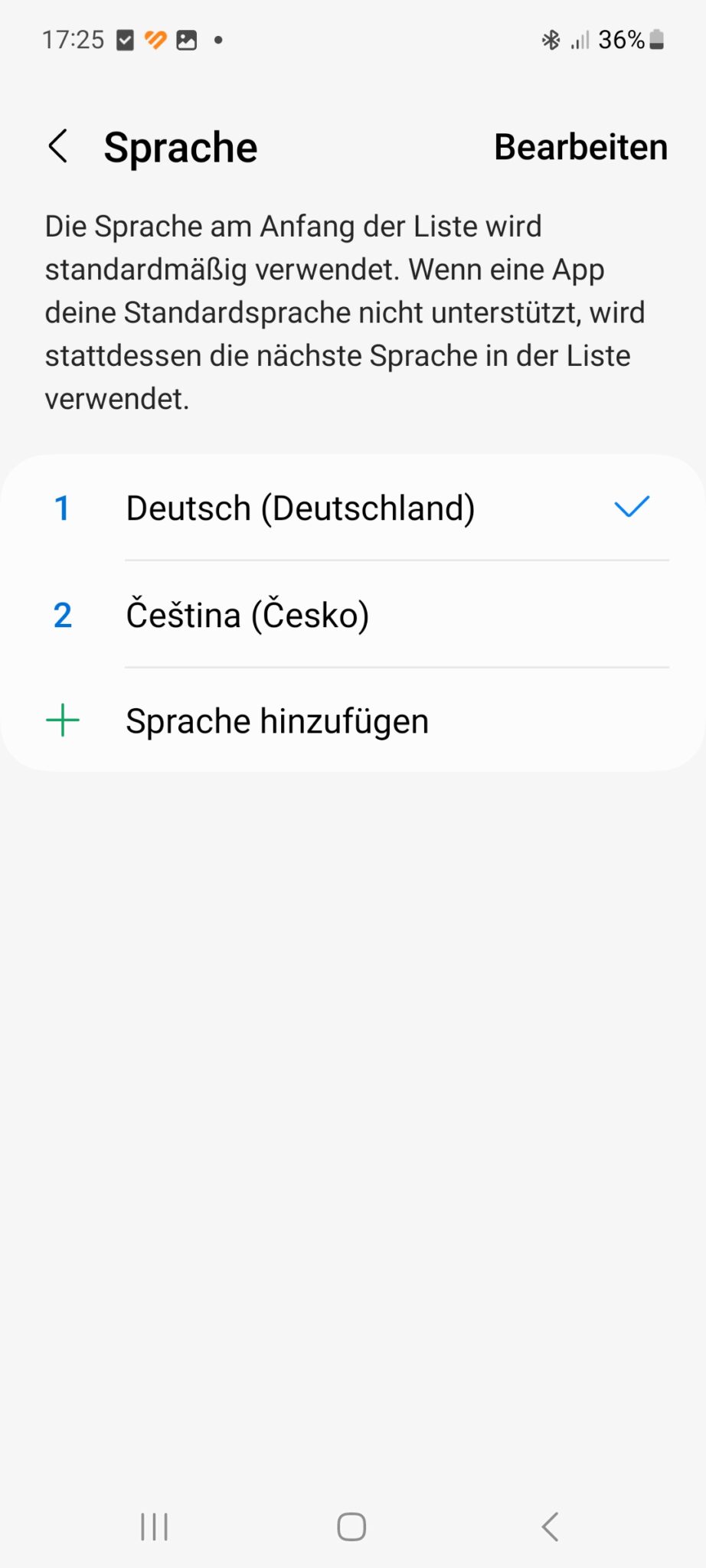Open Sprache hinzufügen to add a language
706x1568 pixels.
click(x=353, y=721)
